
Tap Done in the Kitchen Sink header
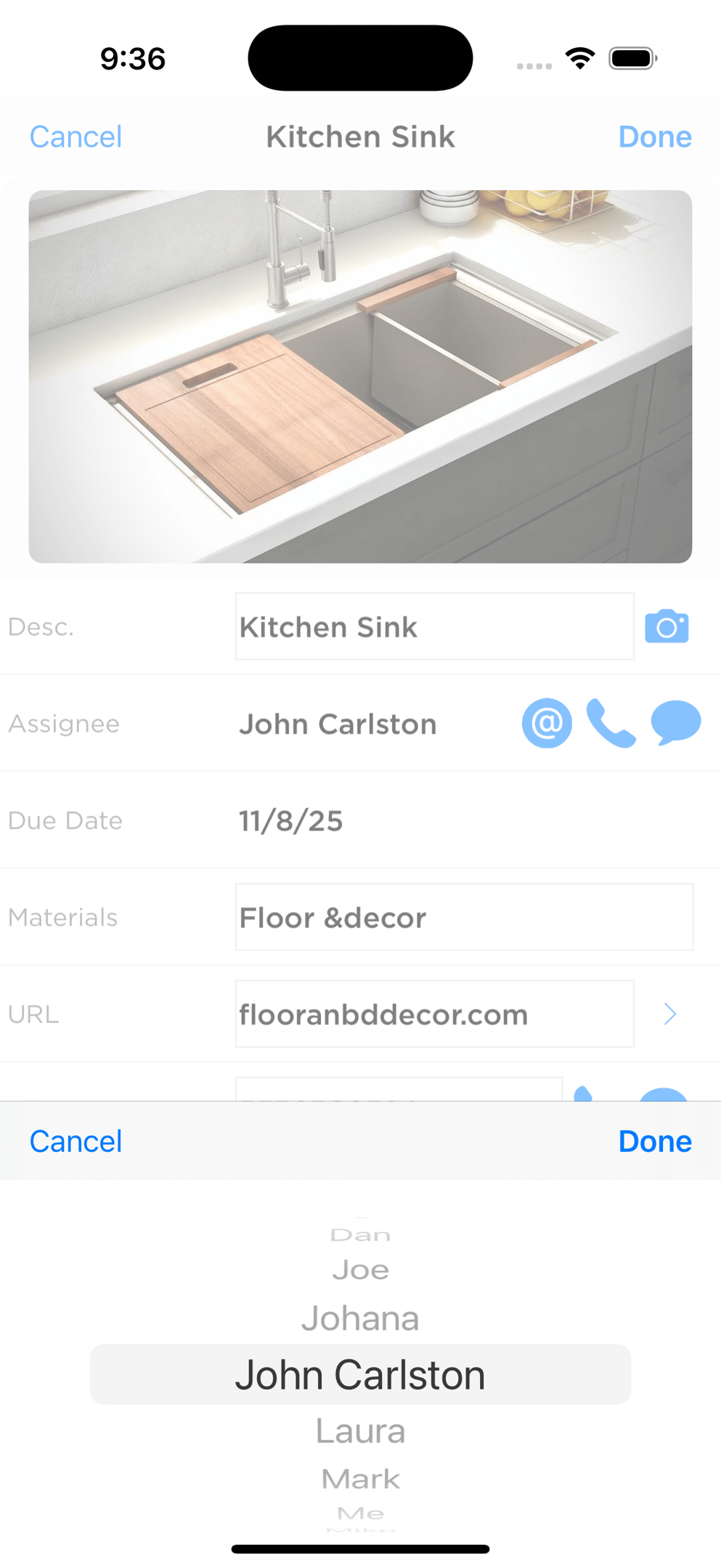tap(654, 136)
